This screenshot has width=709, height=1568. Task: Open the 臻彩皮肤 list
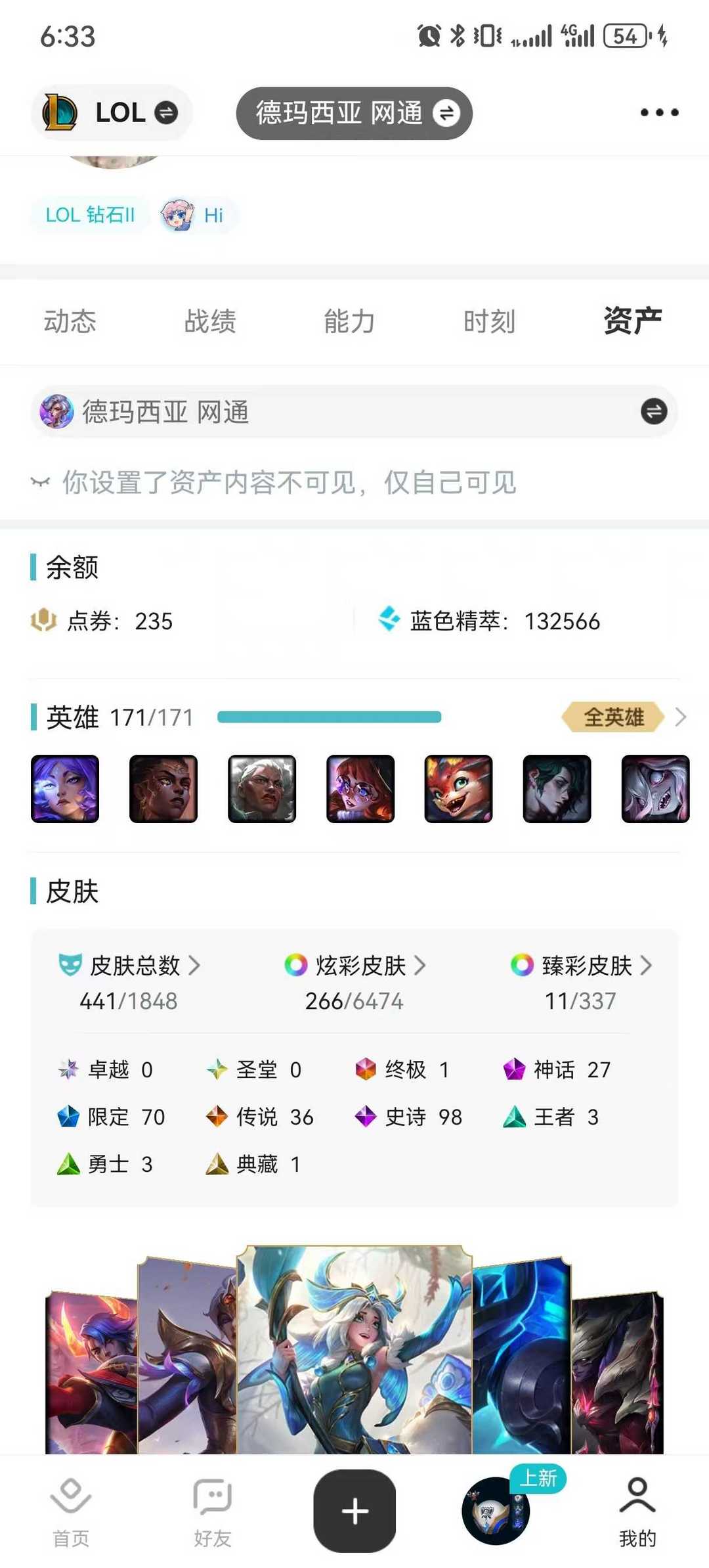[x=581, y=966]
